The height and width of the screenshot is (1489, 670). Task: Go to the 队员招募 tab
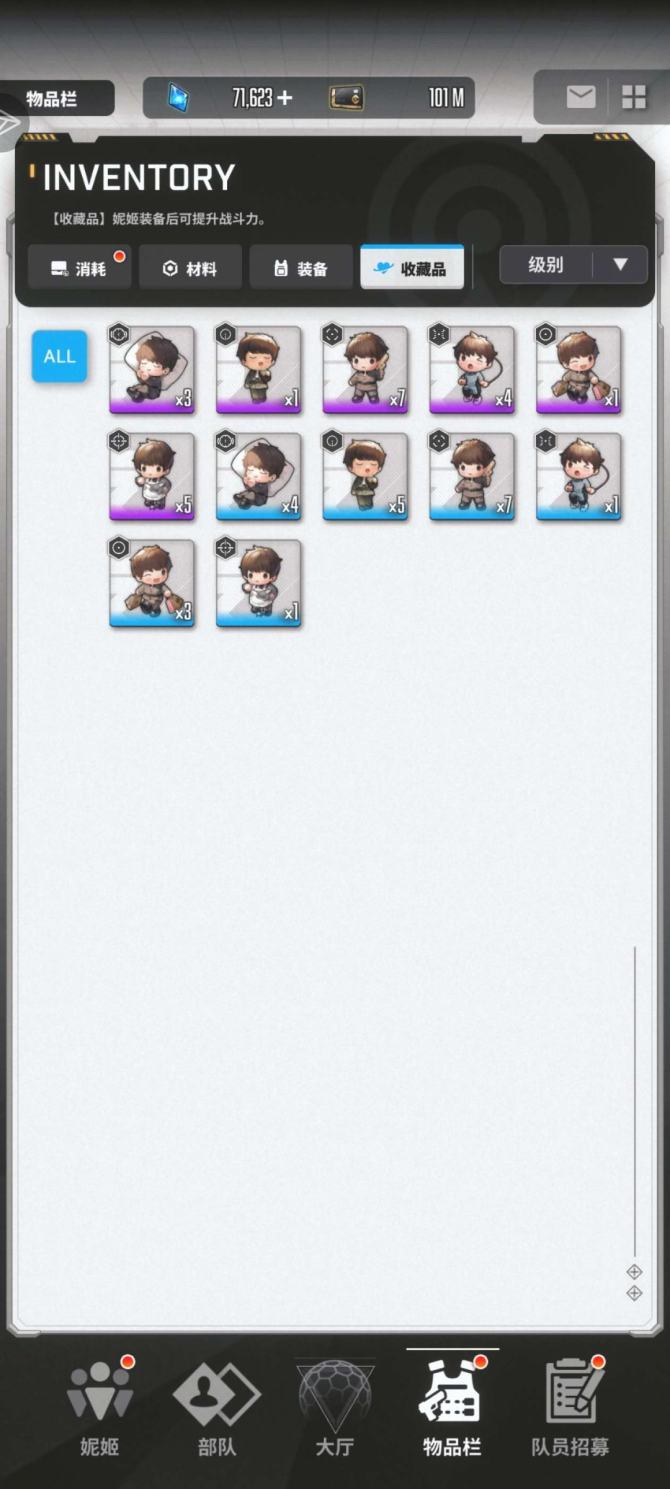570,1408
